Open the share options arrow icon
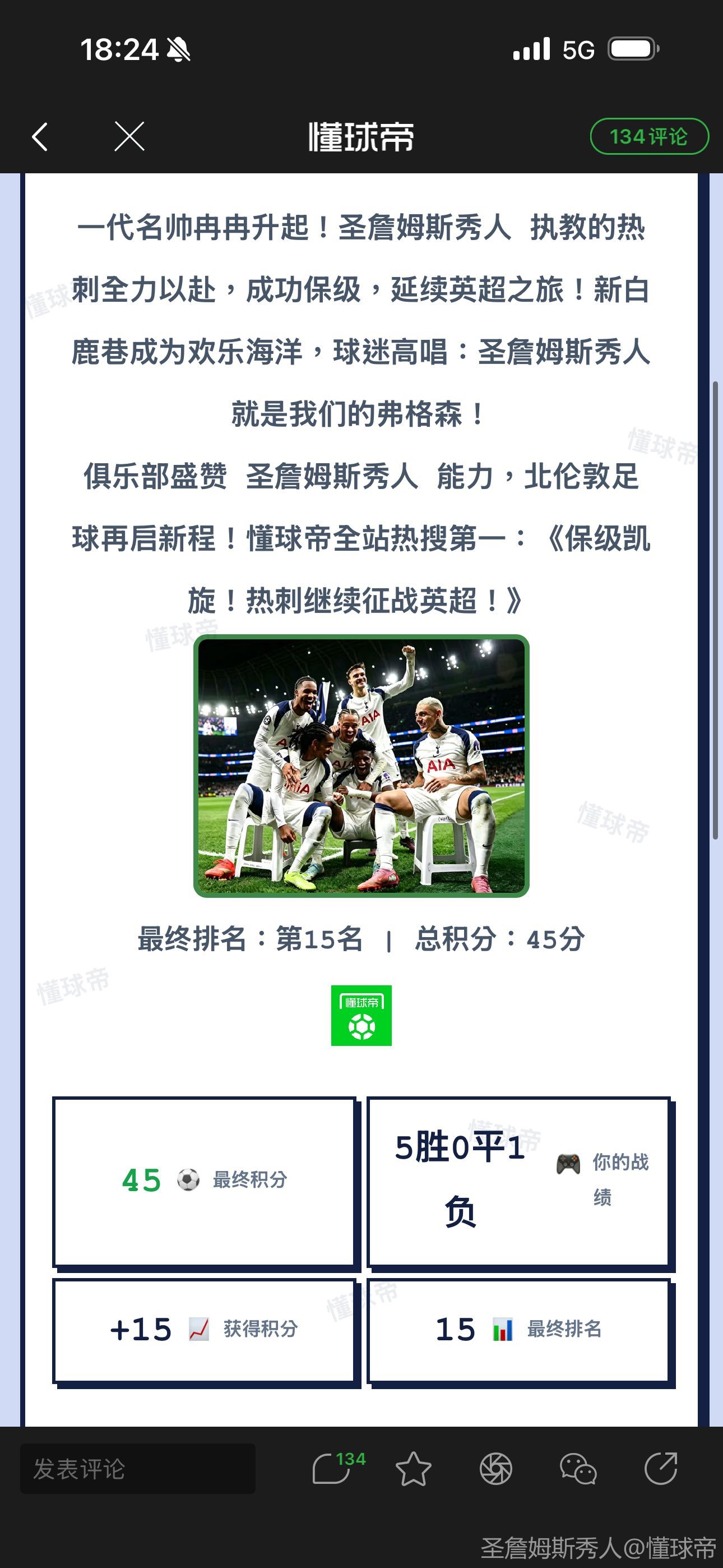The width and height of the screenshot is (723, 1568). [x=661, y=1469]
